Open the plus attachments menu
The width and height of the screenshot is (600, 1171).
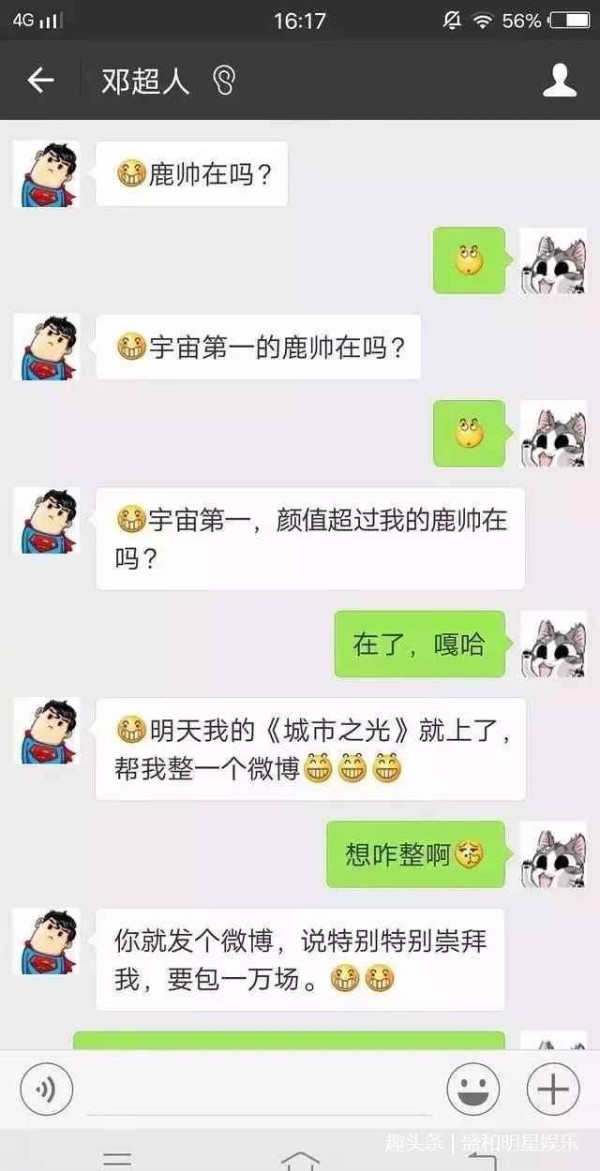[x=553, y=1090]
